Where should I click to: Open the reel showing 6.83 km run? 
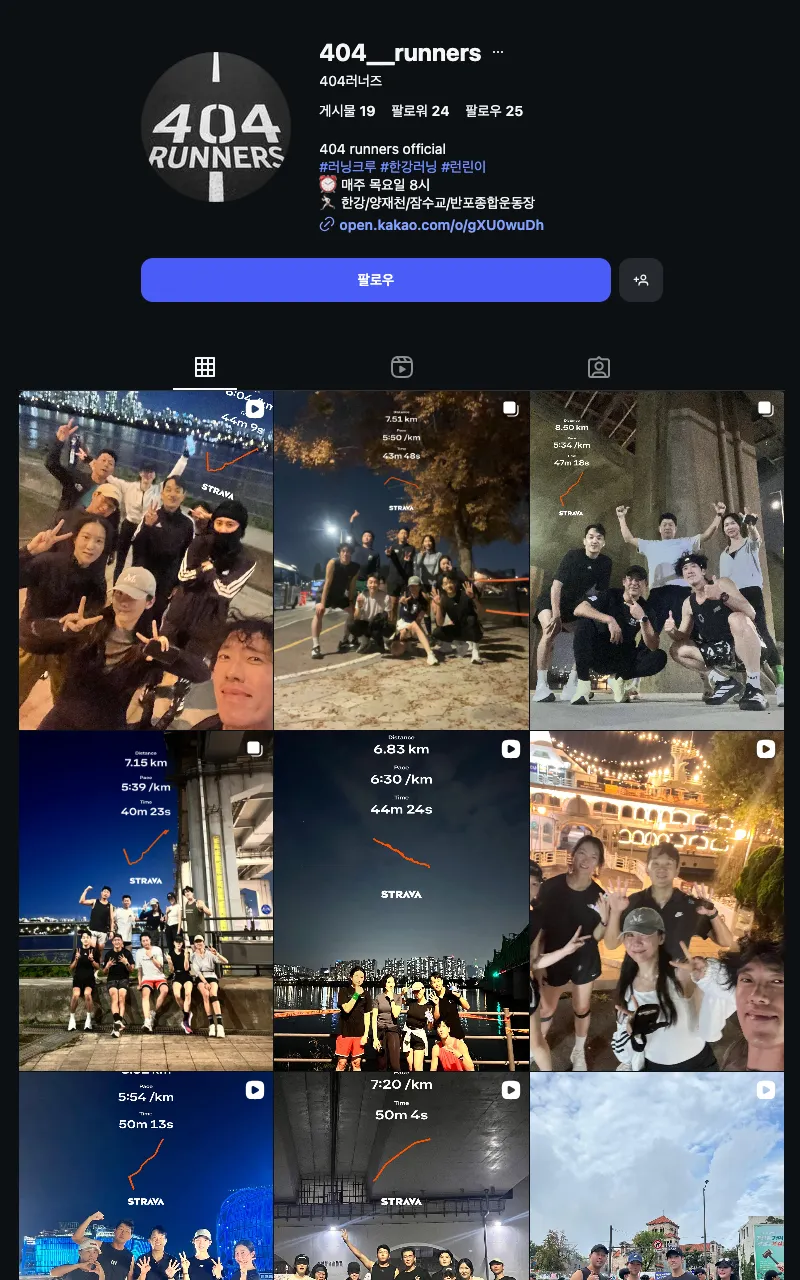coord(401,900)
